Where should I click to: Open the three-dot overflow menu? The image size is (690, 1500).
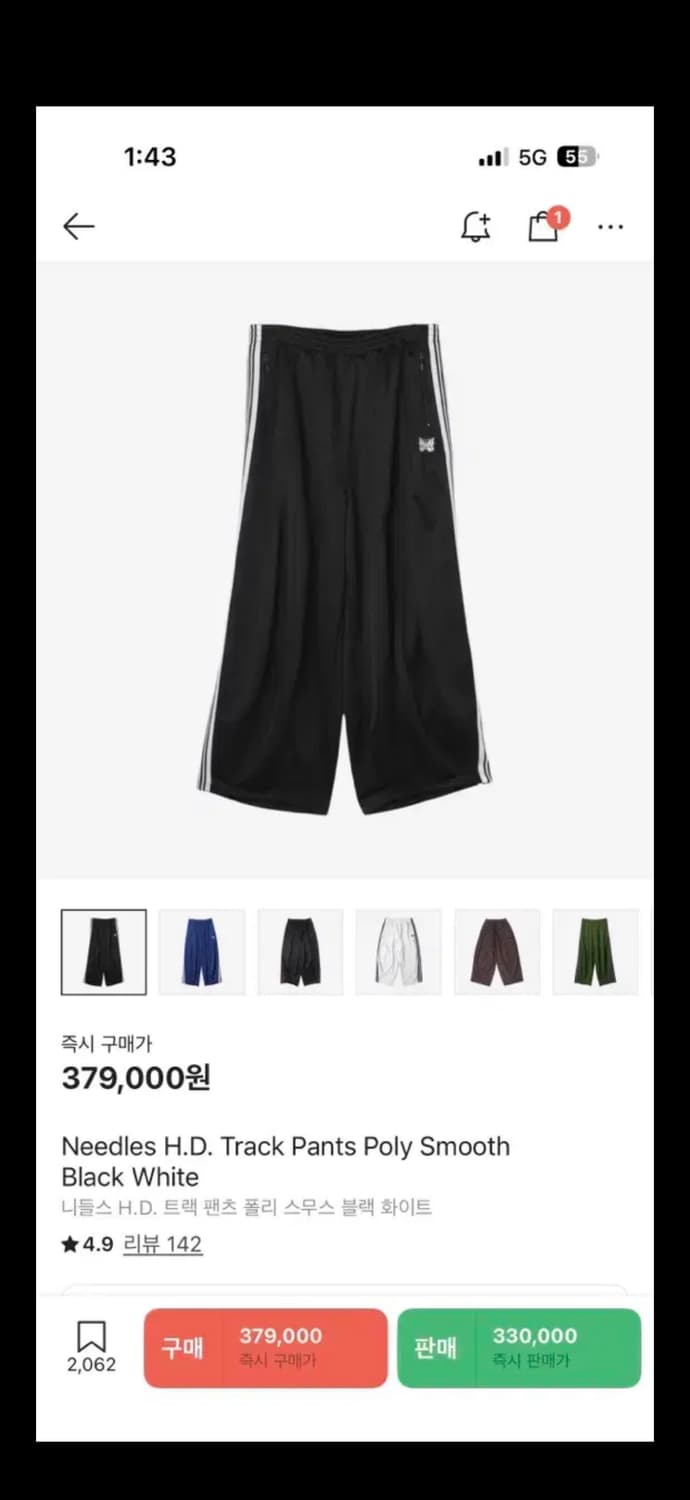610,227
